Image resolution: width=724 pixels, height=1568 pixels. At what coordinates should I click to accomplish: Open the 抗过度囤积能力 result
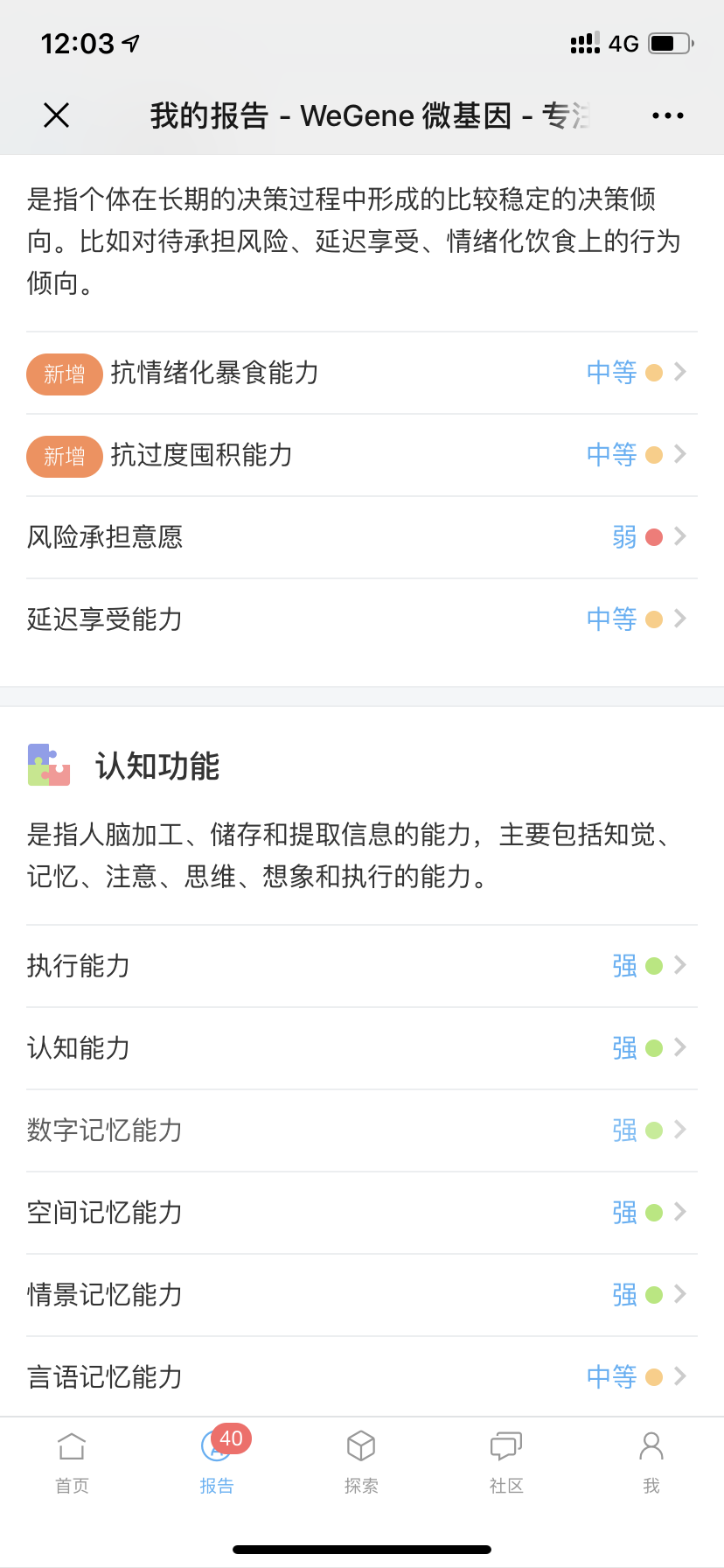click(x=362, y=455)
